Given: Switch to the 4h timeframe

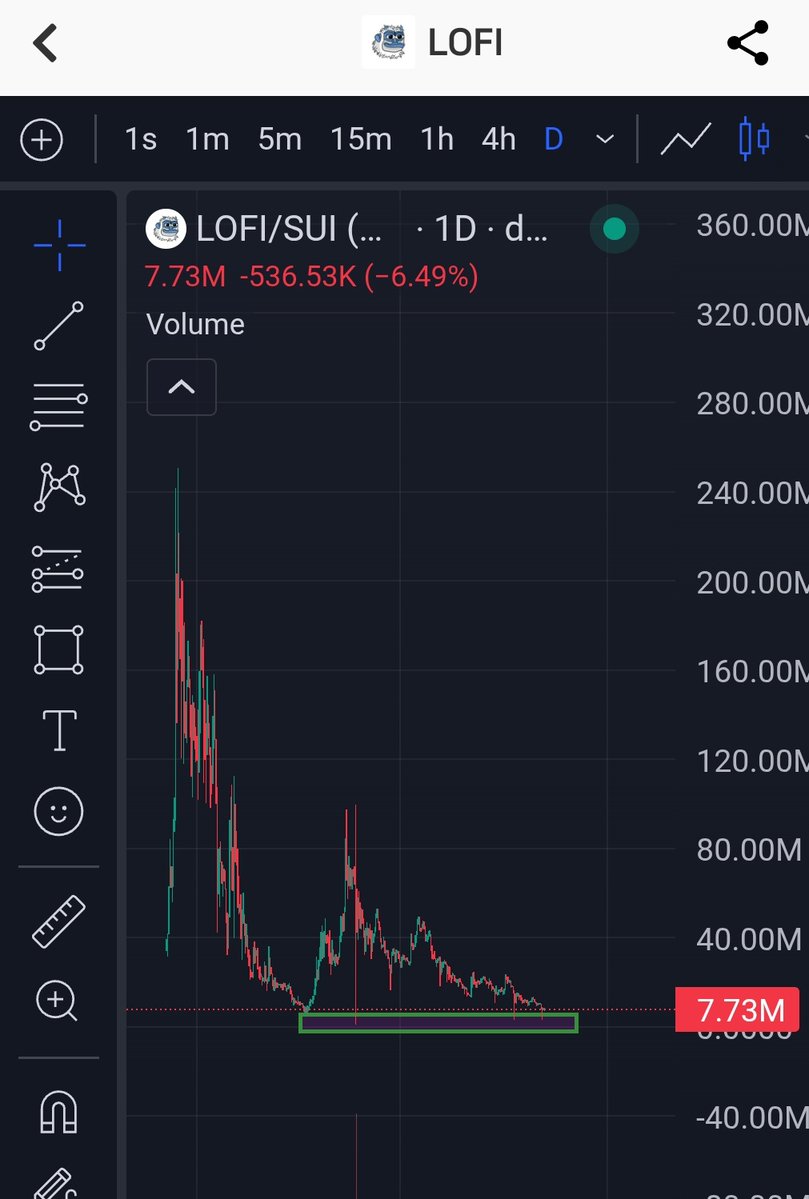Looking at the screenshot, I should (498, 139).
